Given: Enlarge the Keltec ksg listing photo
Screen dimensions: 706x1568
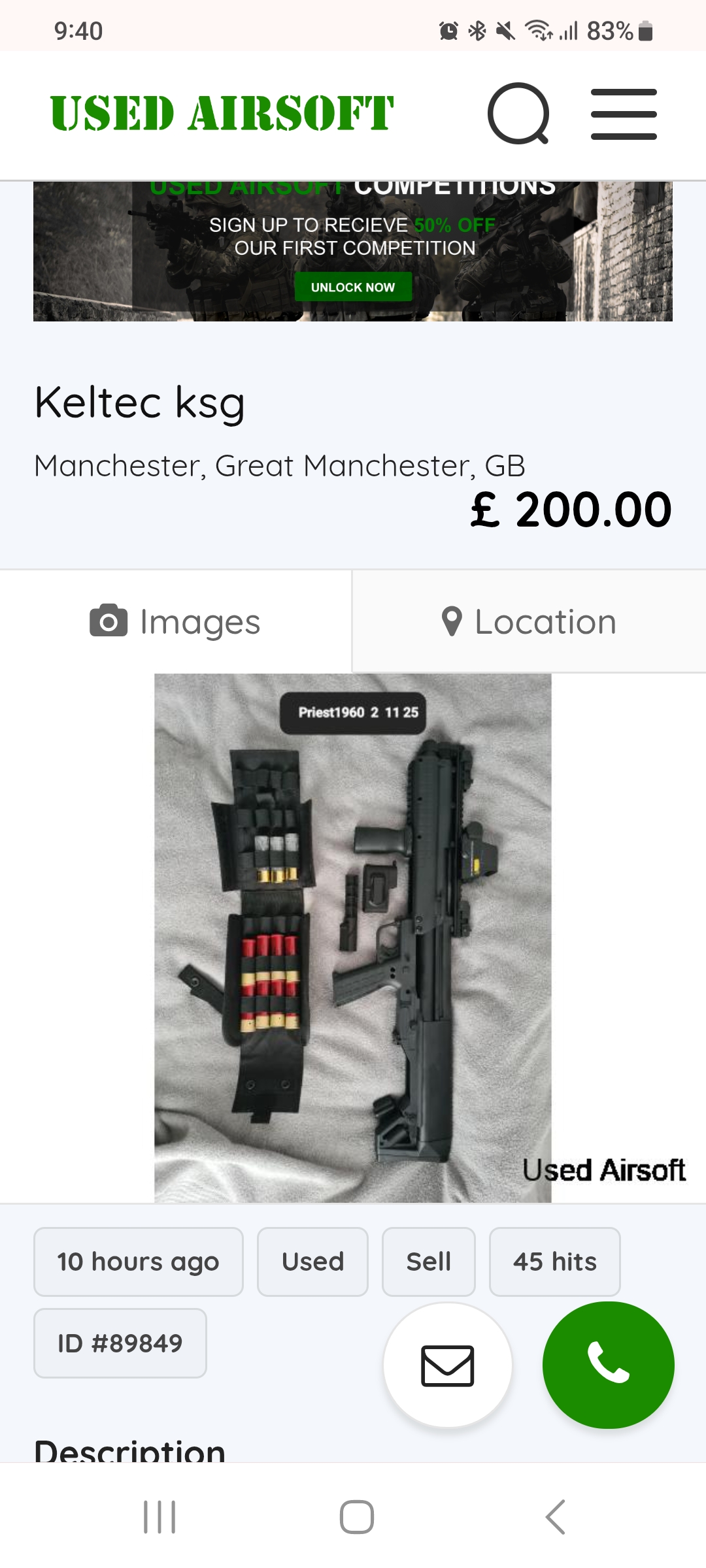Looking at the screenshot, I should pos(353,938).
